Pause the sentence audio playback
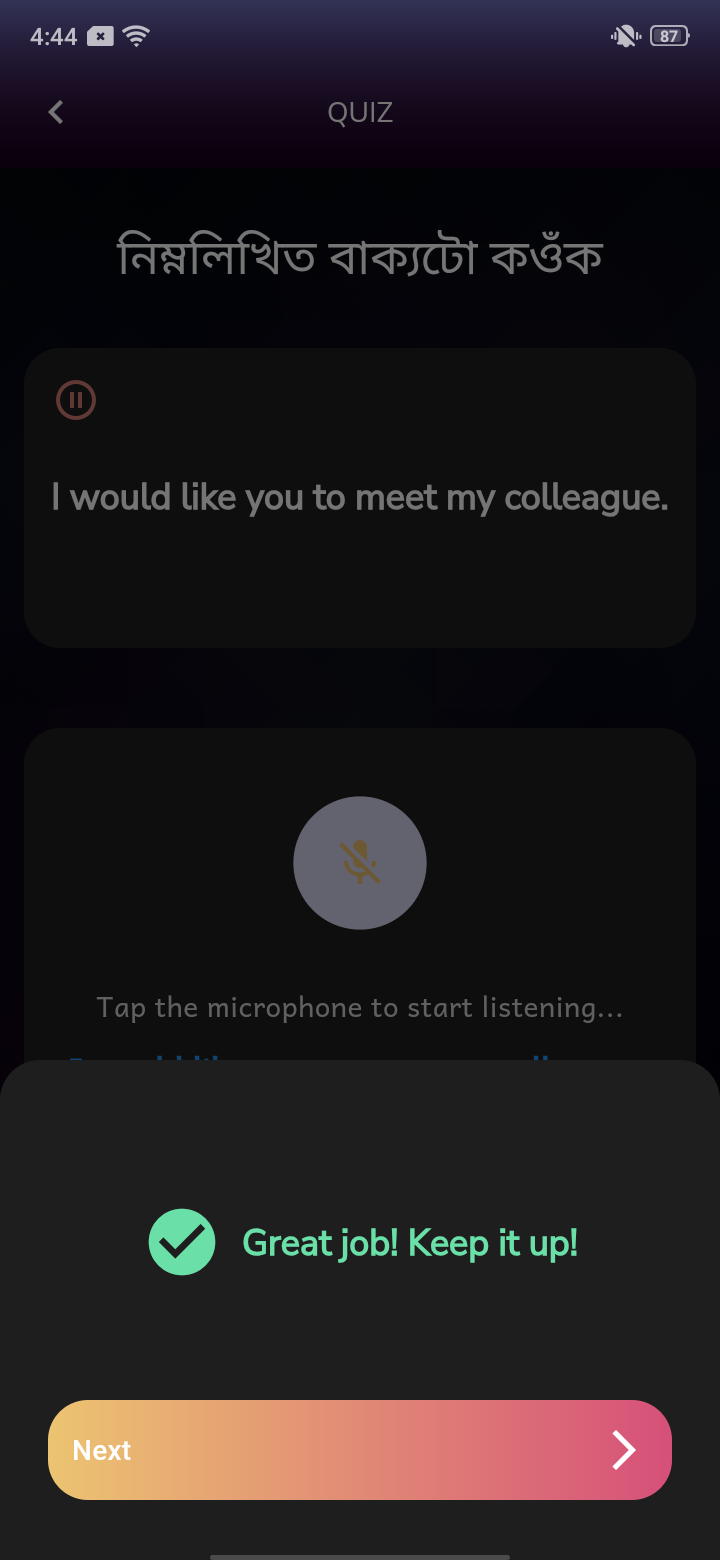The width and height of the screenshot is (720, 1560). (x=76, y=400)
